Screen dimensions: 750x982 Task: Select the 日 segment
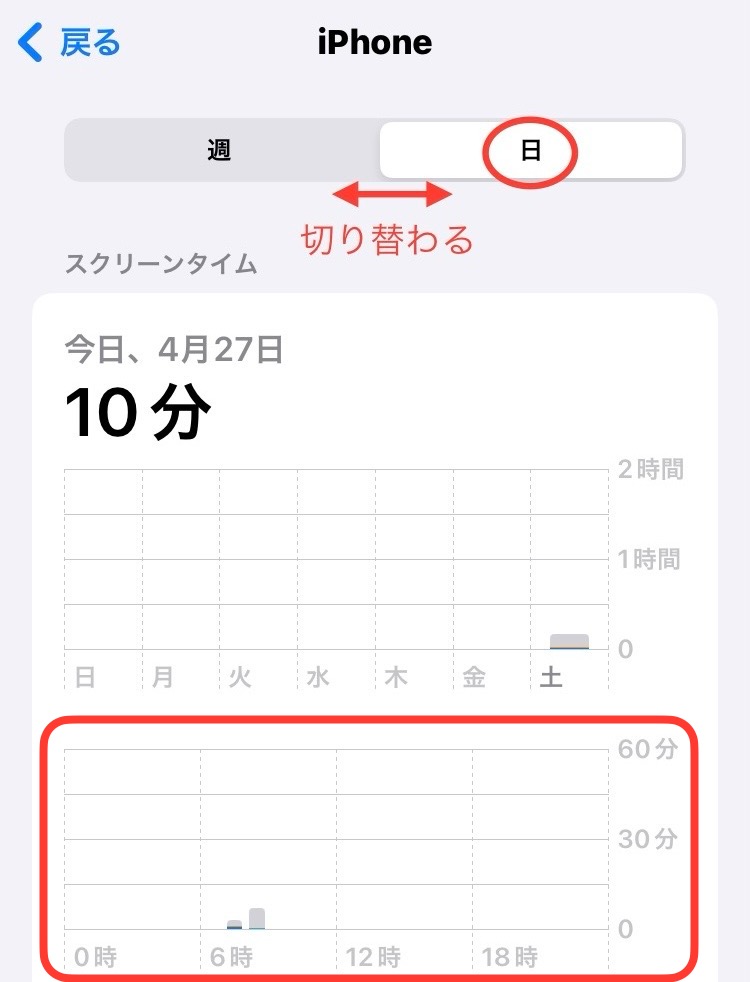tap(531, 152)
